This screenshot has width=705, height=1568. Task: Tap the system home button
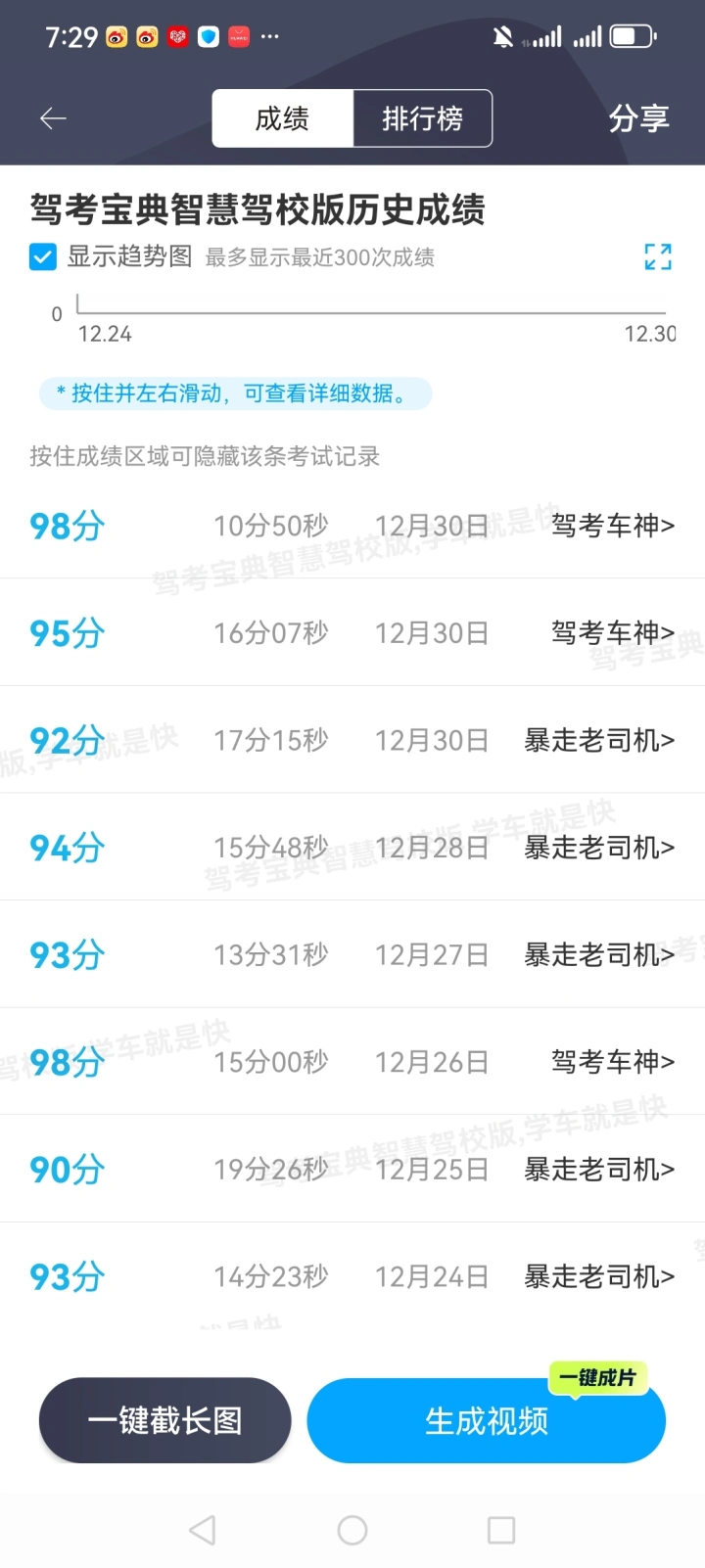click(352, 1530)
